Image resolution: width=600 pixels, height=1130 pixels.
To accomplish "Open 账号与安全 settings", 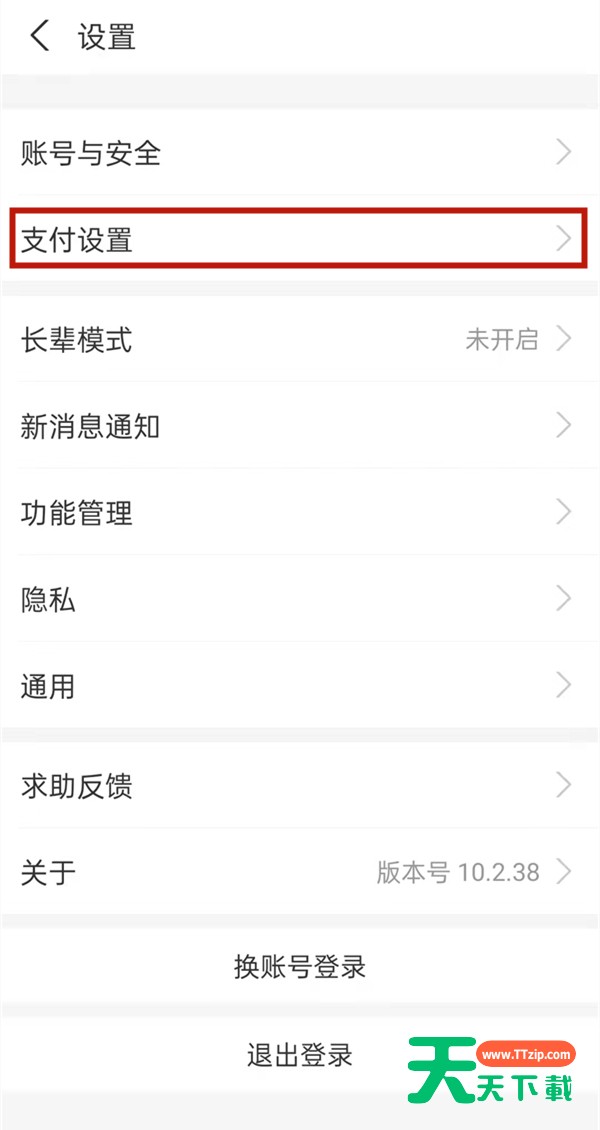I will [300, 153].
